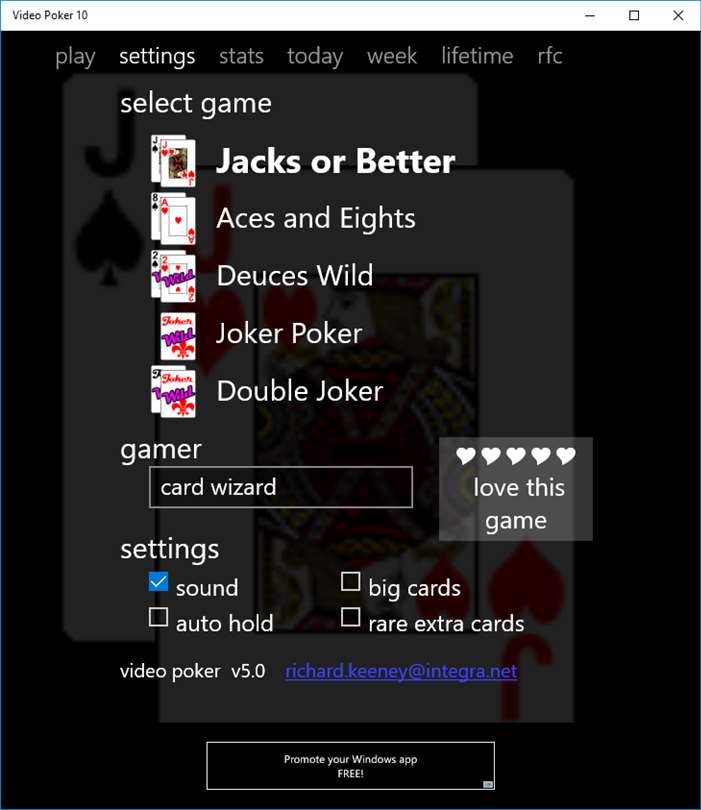
Task: Switch to the play tab
Action: (x=75, y=56)
